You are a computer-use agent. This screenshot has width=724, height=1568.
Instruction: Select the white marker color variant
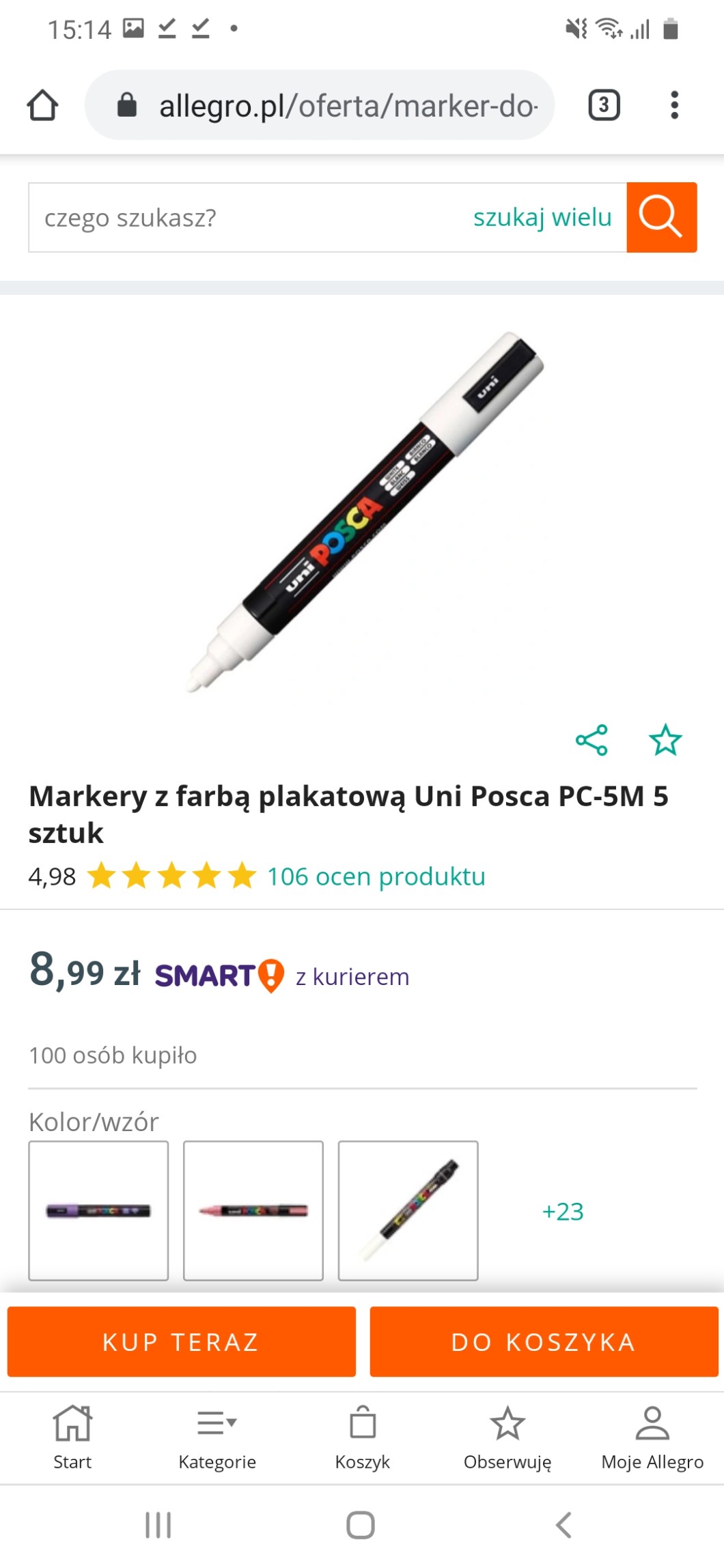click(x=408, y=1210)
